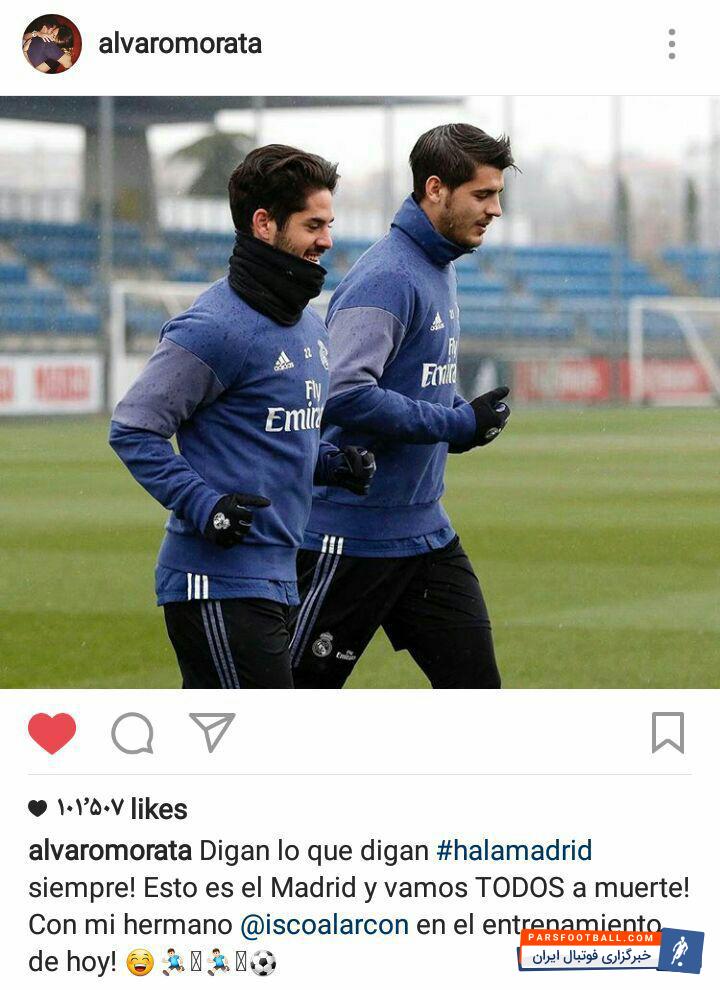Open the #halamadrid hashtag
The height and width of the screenshot is (990, 720).
(x=514, y=851)
